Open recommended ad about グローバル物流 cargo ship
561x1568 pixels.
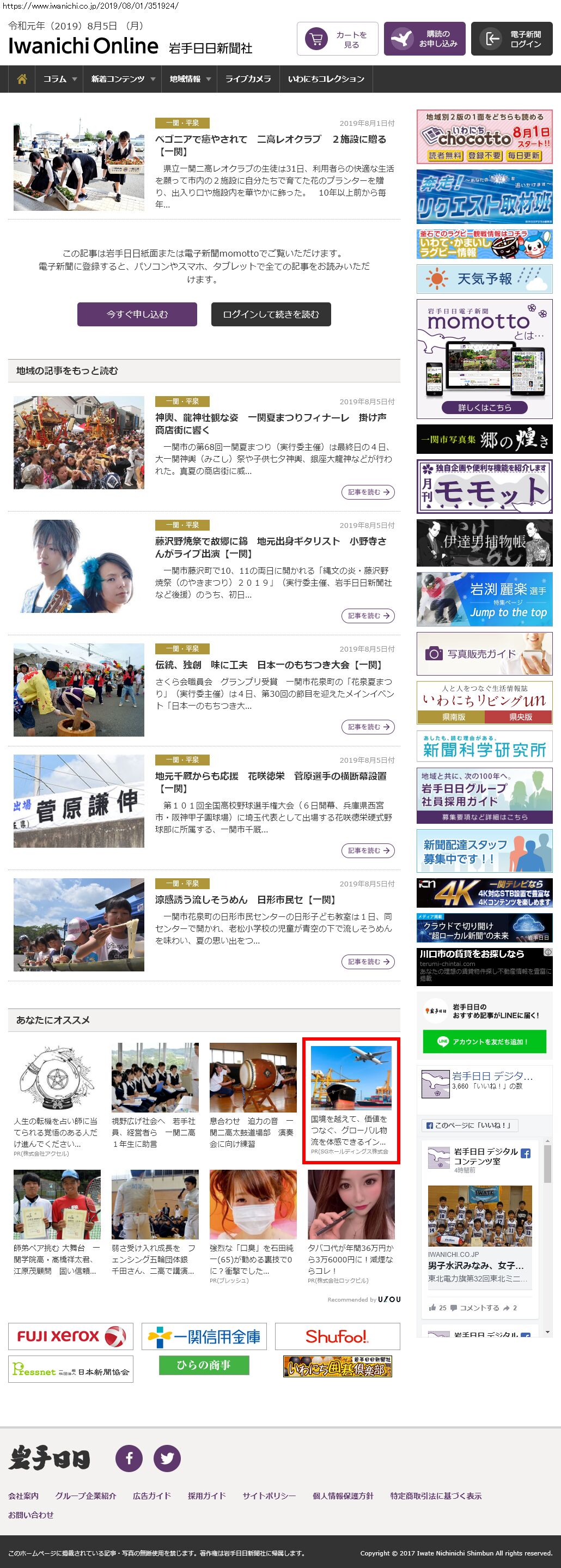pyautogui.click(x=351, y=1101)
